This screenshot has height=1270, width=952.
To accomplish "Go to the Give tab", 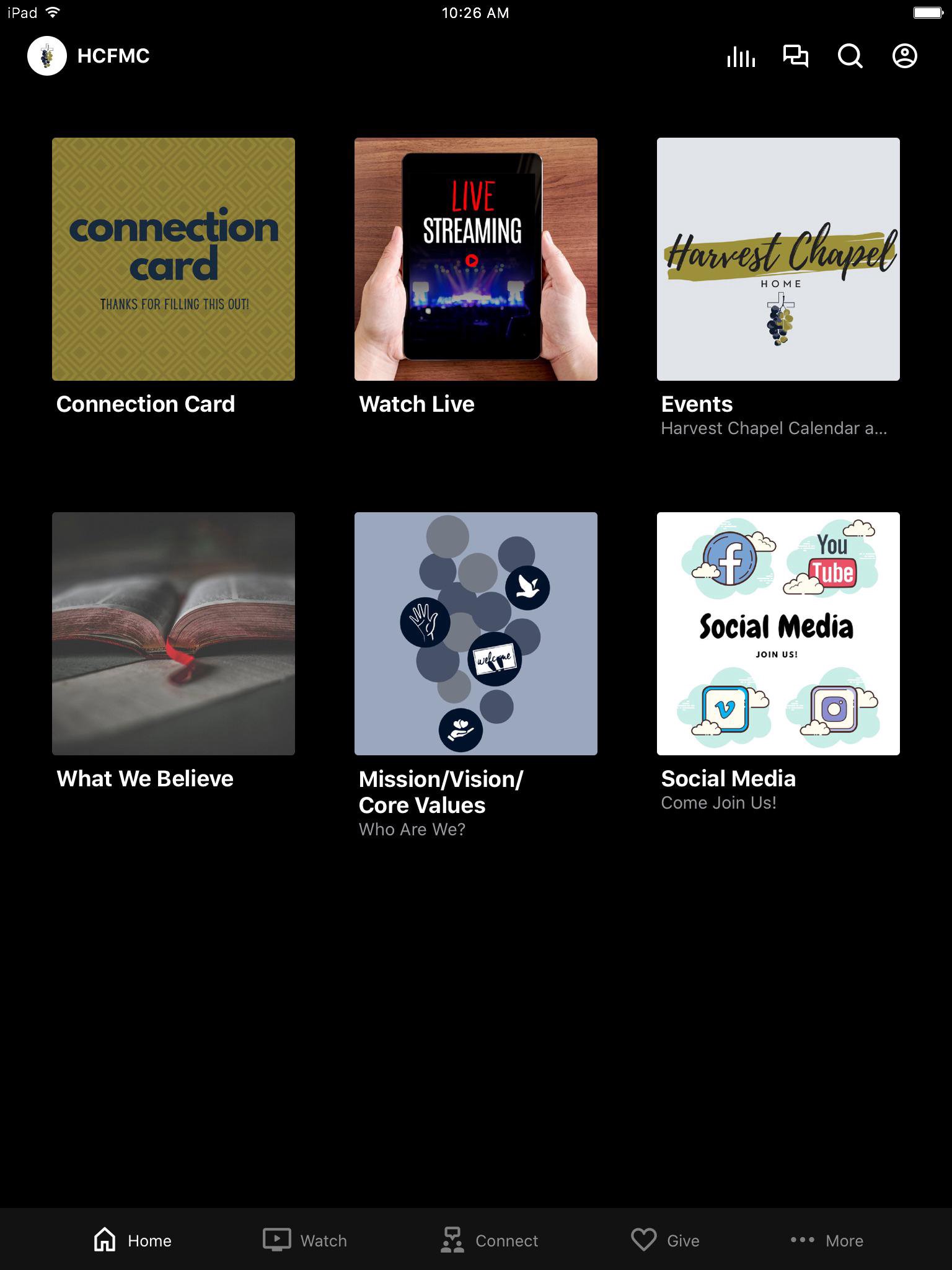I will [665, 1240].
